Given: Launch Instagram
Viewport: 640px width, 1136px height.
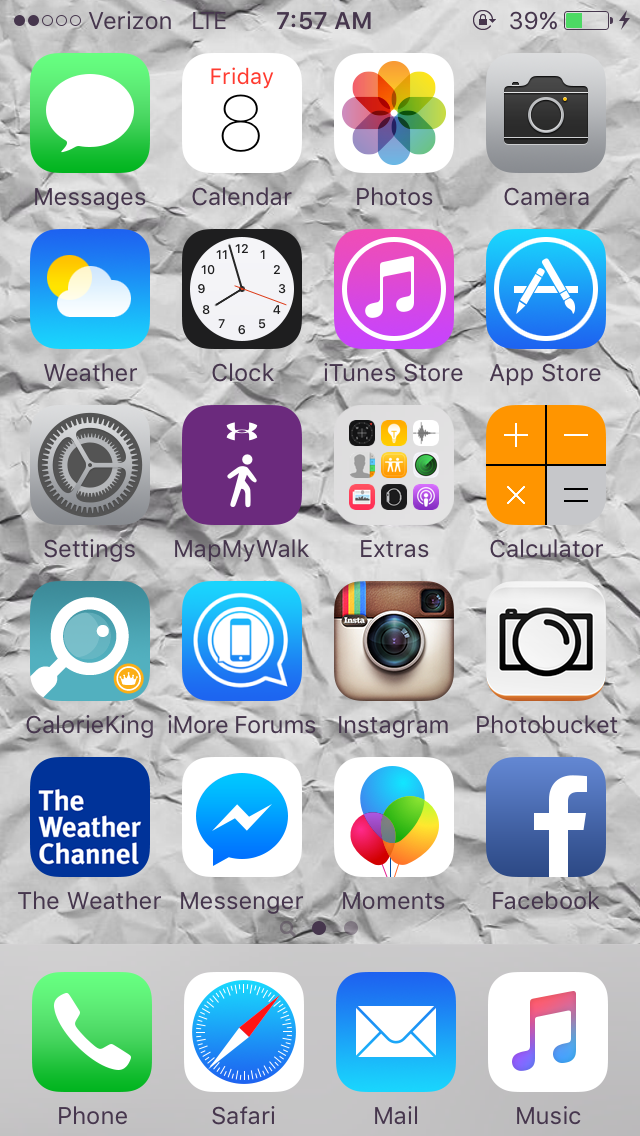Looking at the screenshot, I should pos(394,641).
